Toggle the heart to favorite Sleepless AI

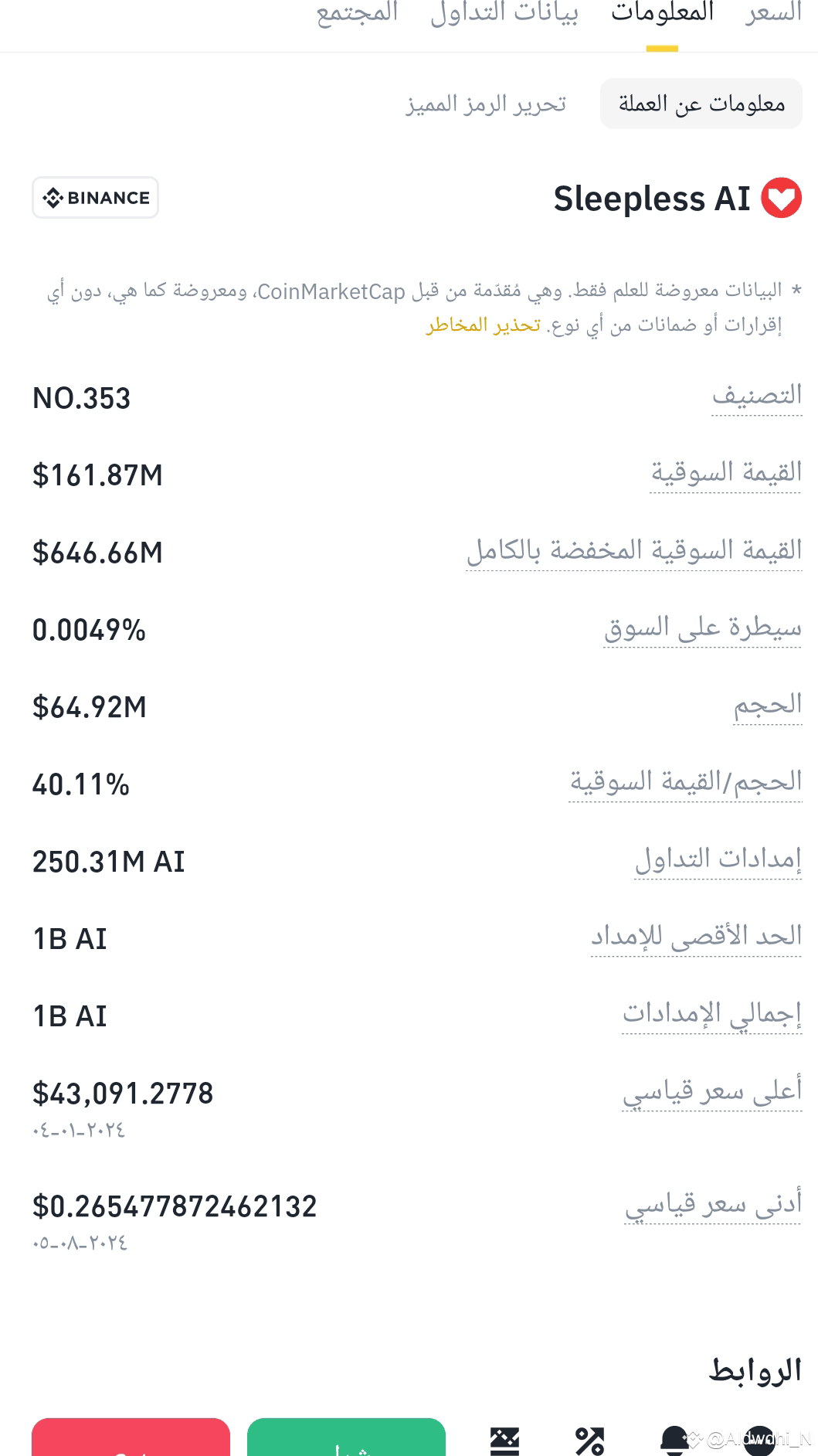point(781,199)
